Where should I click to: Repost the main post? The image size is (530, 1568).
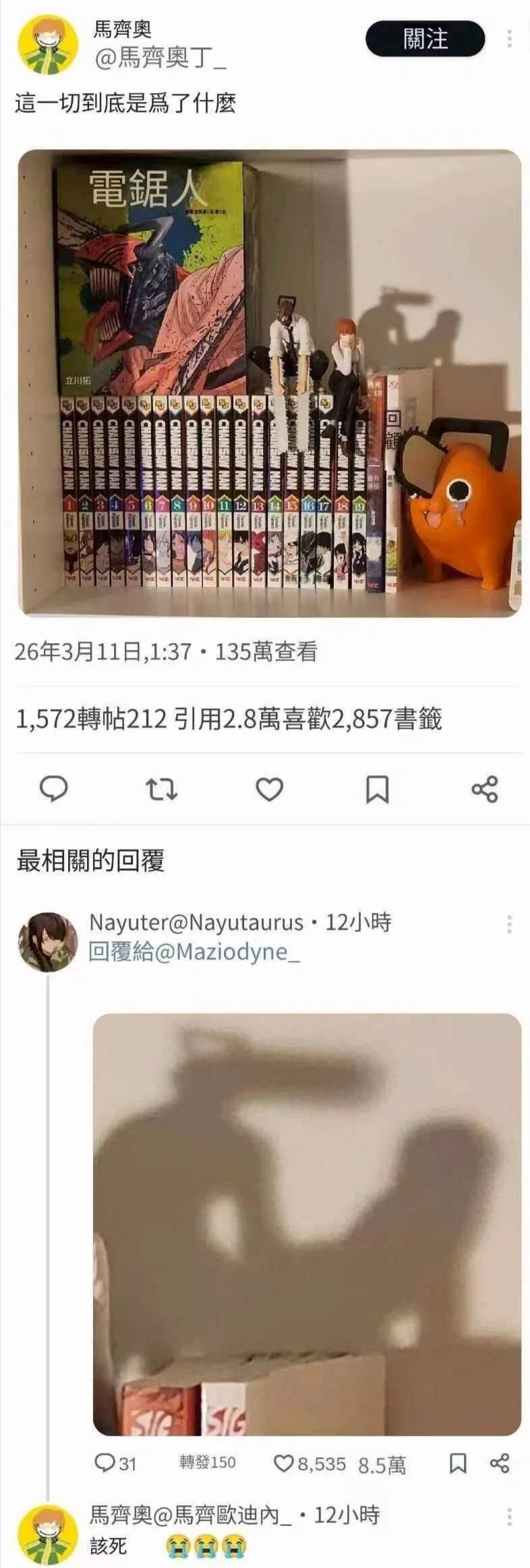click(x=162, y=788)
